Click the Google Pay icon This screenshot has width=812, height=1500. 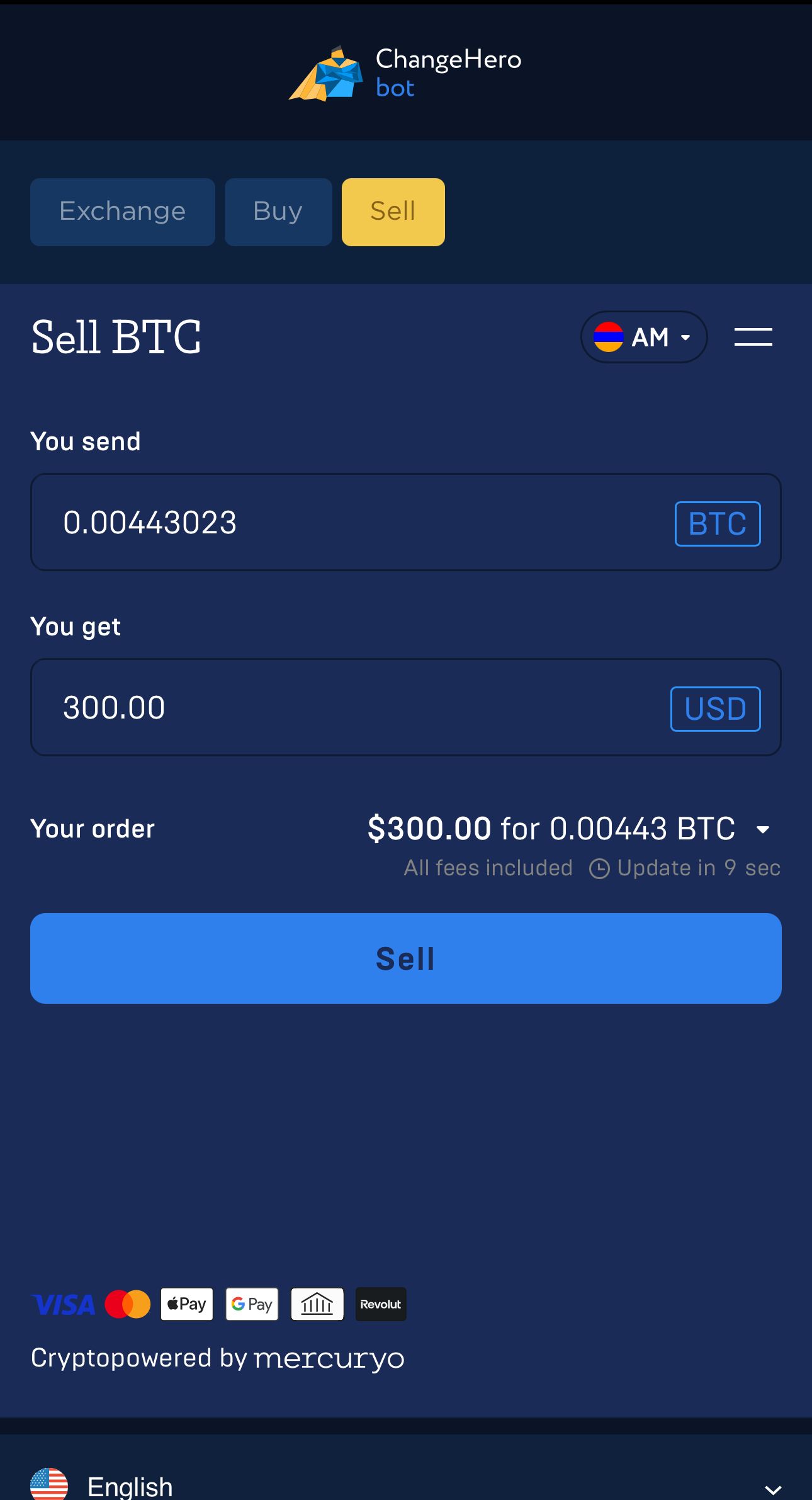(251, 1304)
